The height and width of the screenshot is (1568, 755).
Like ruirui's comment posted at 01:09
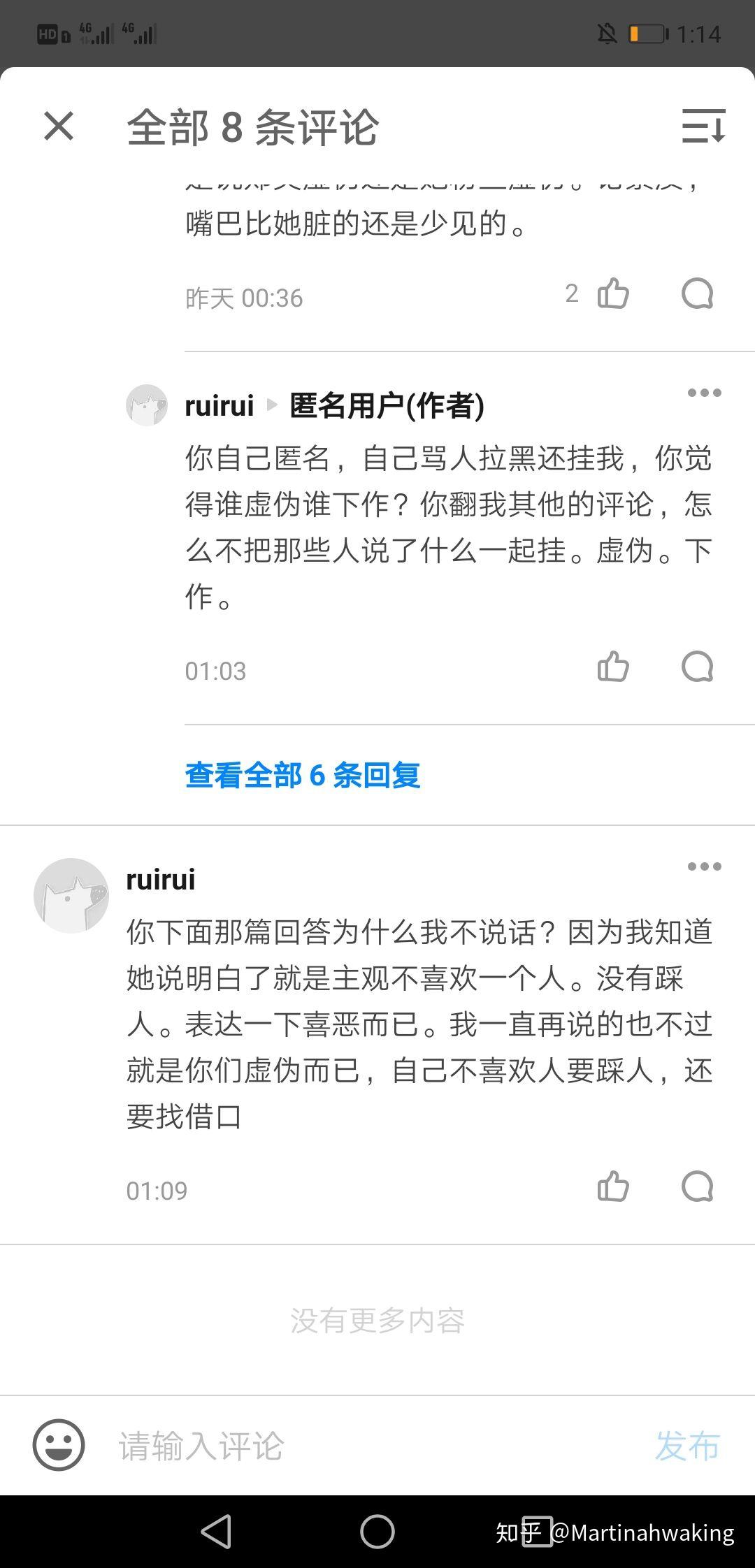coord(613,1186)
